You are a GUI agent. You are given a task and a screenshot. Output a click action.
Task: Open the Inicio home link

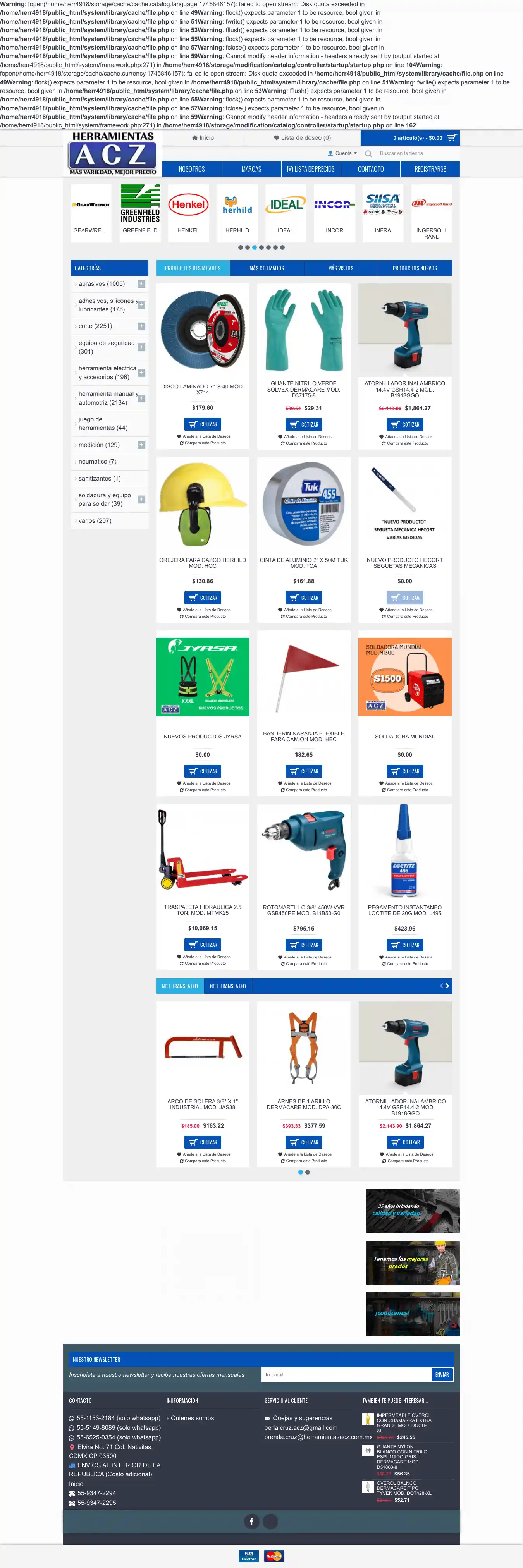coord(203,137)
